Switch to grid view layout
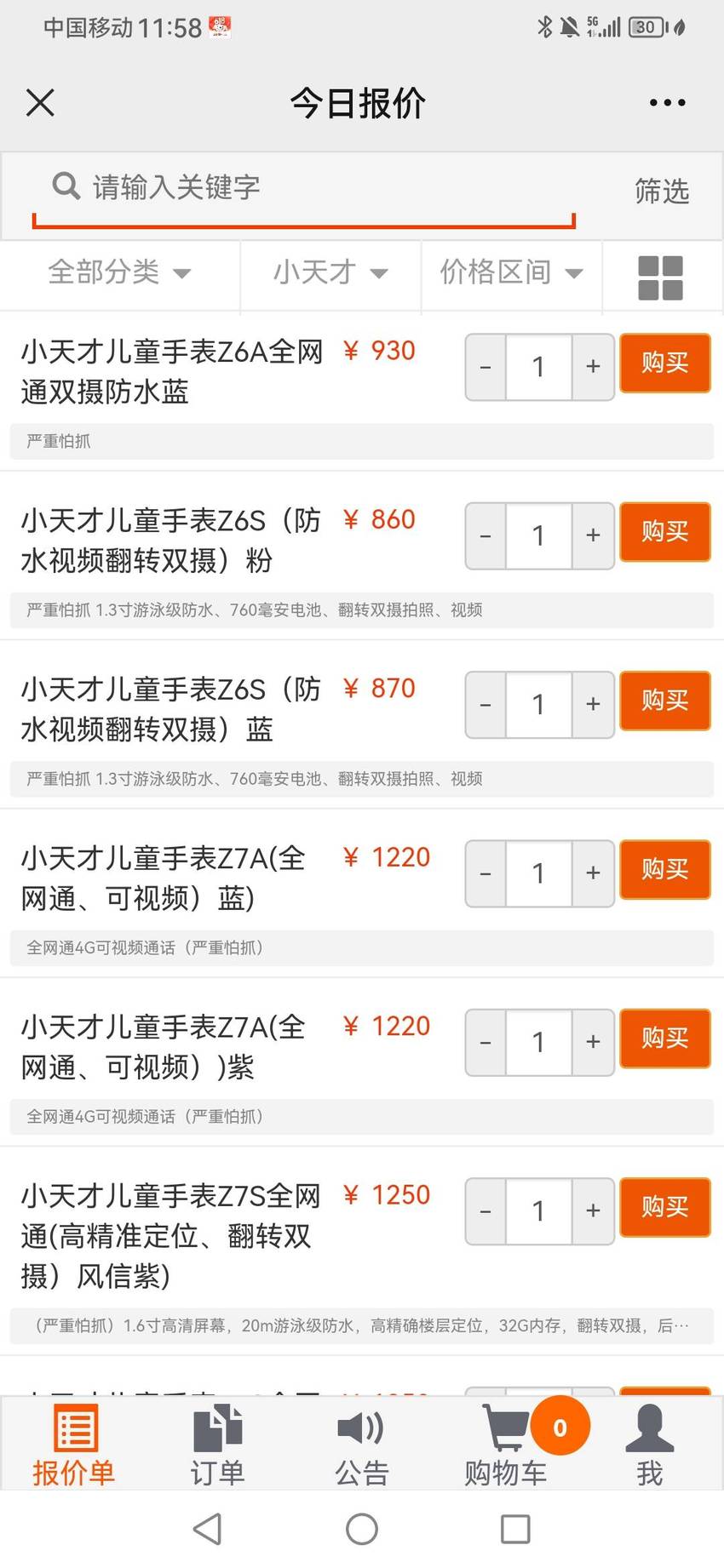Screen dimensions: 724x1568 [661, 278]
